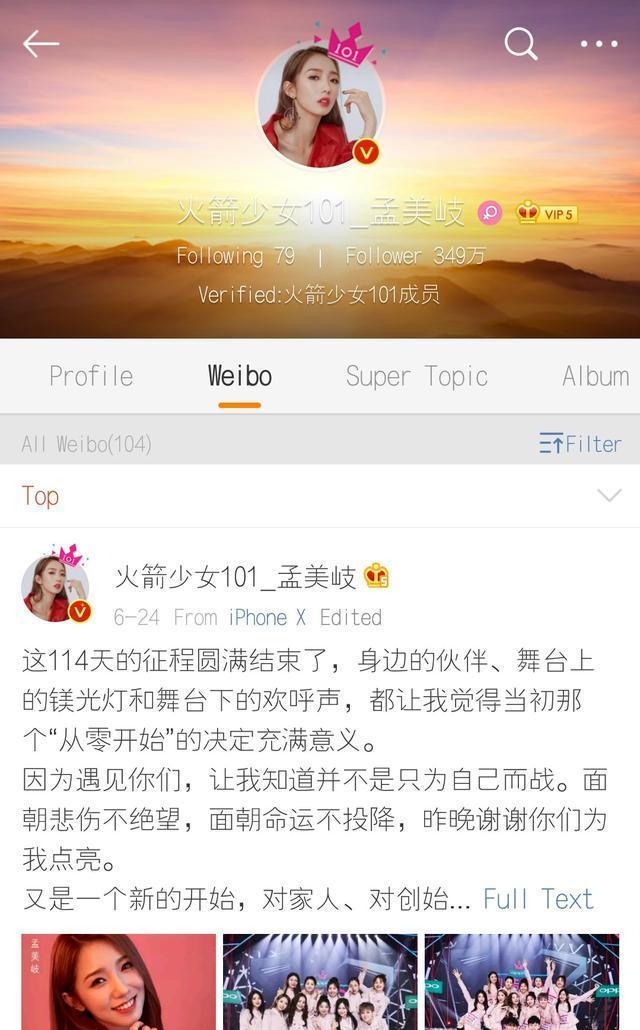Expand the chevron on the Top post

[x=609, y=496]
